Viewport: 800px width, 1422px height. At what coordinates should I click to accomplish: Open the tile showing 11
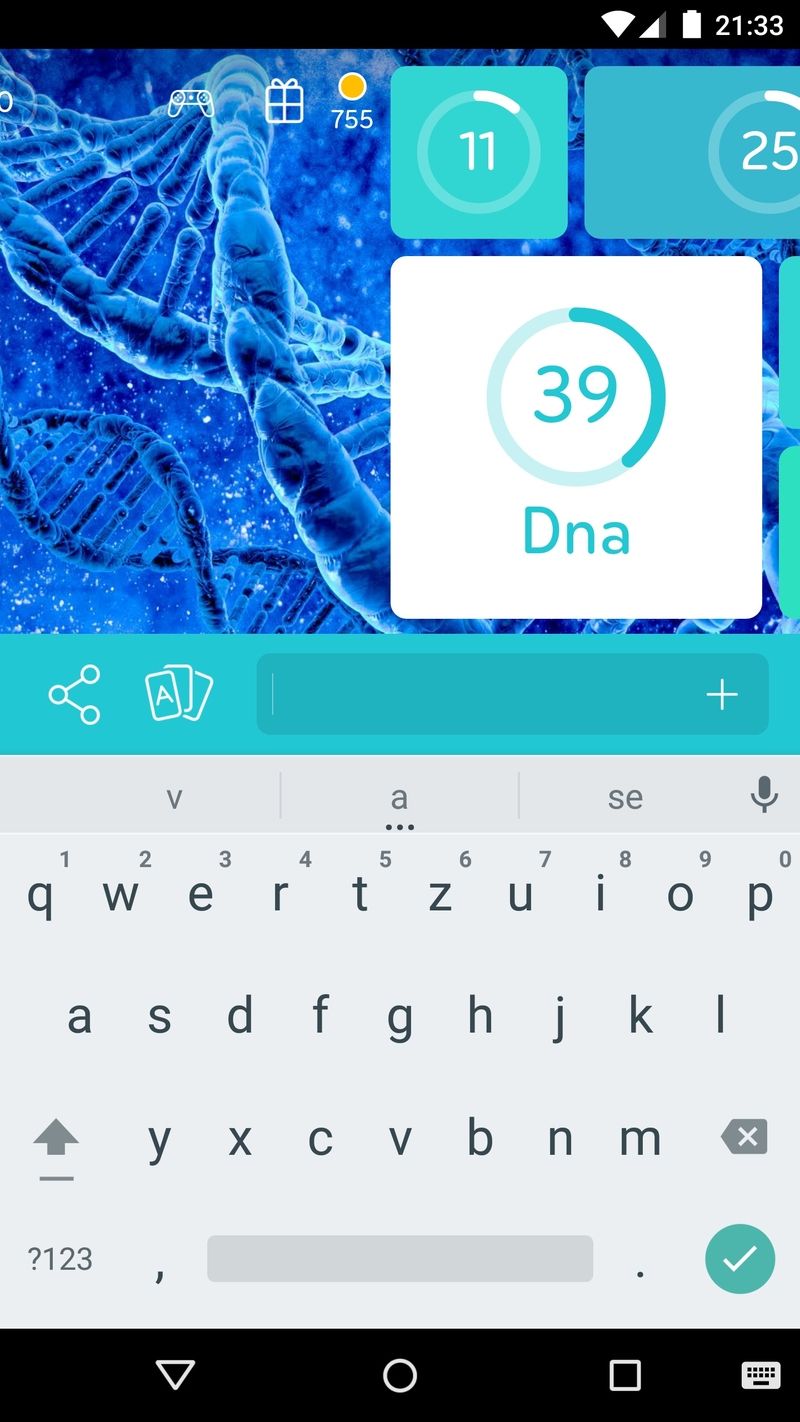(479, 152)
